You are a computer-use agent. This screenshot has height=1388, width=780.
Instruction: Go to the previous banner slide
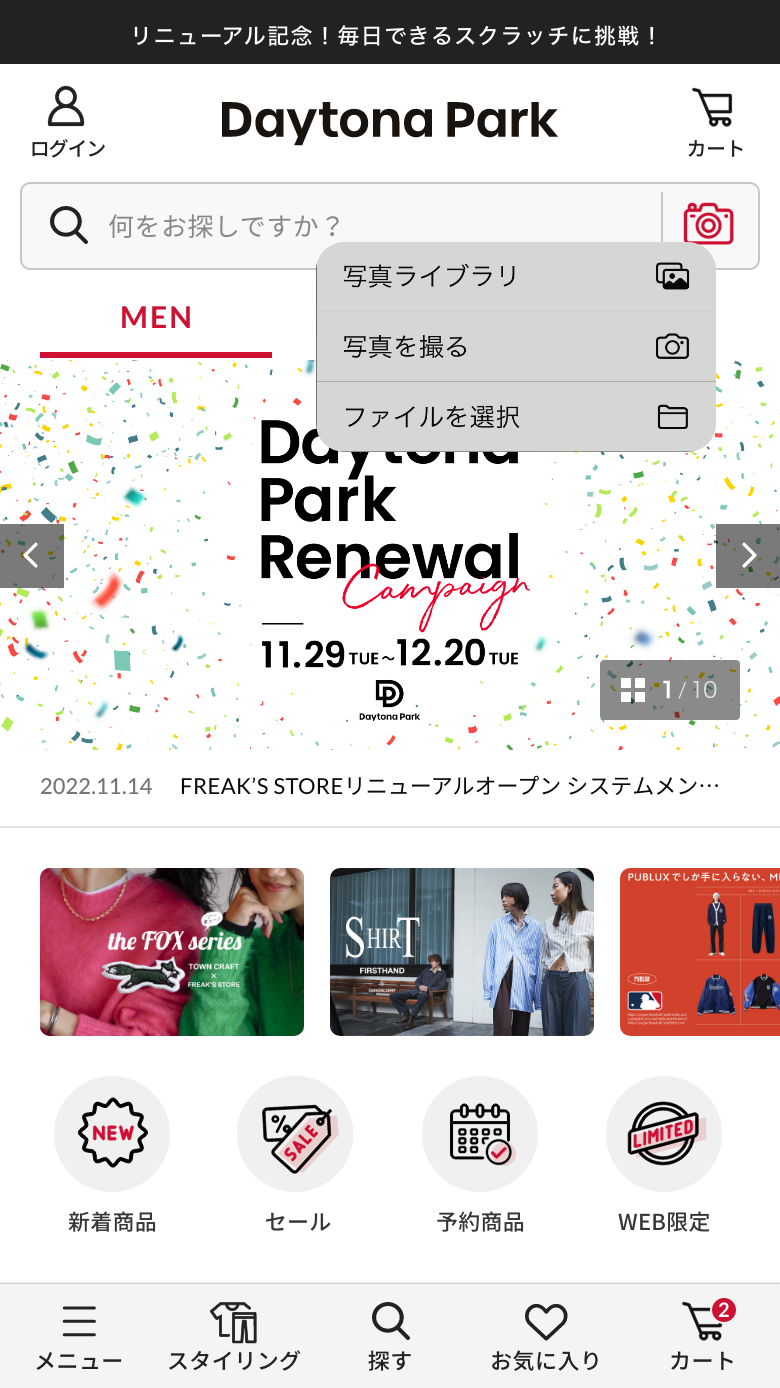(x=31, y=556)
